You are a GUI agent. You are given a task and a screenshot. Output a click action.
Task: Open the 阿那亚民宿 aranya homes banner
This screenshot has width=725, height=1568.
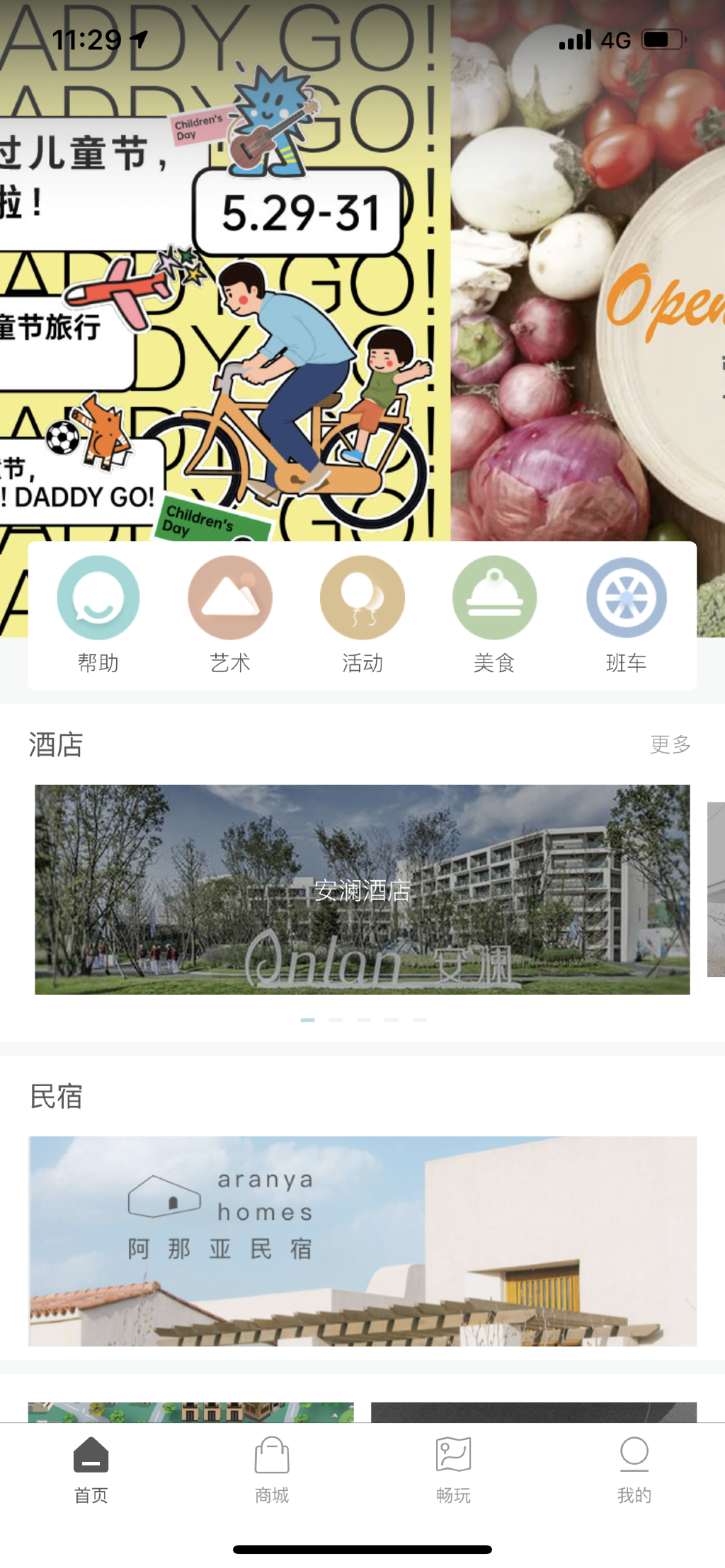click(x=362, y=1241)
